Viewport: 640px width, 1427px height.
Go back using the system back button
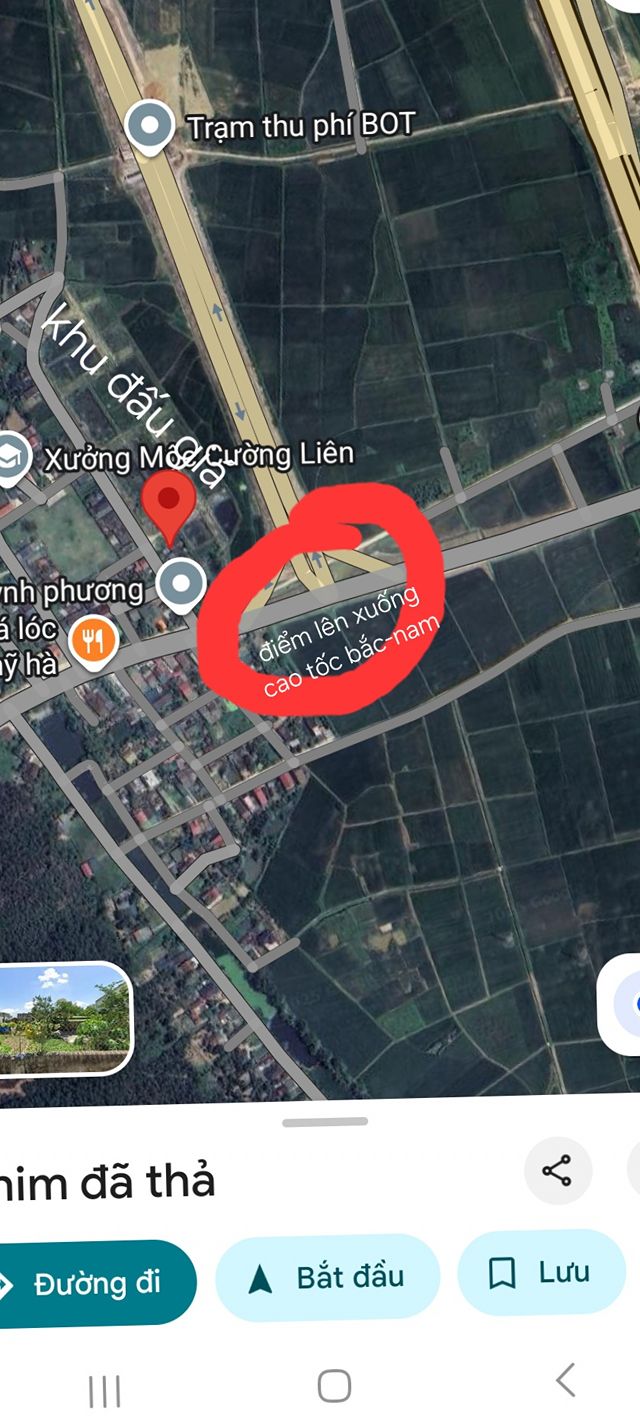pyautogui.click(x=565, y=1382)
